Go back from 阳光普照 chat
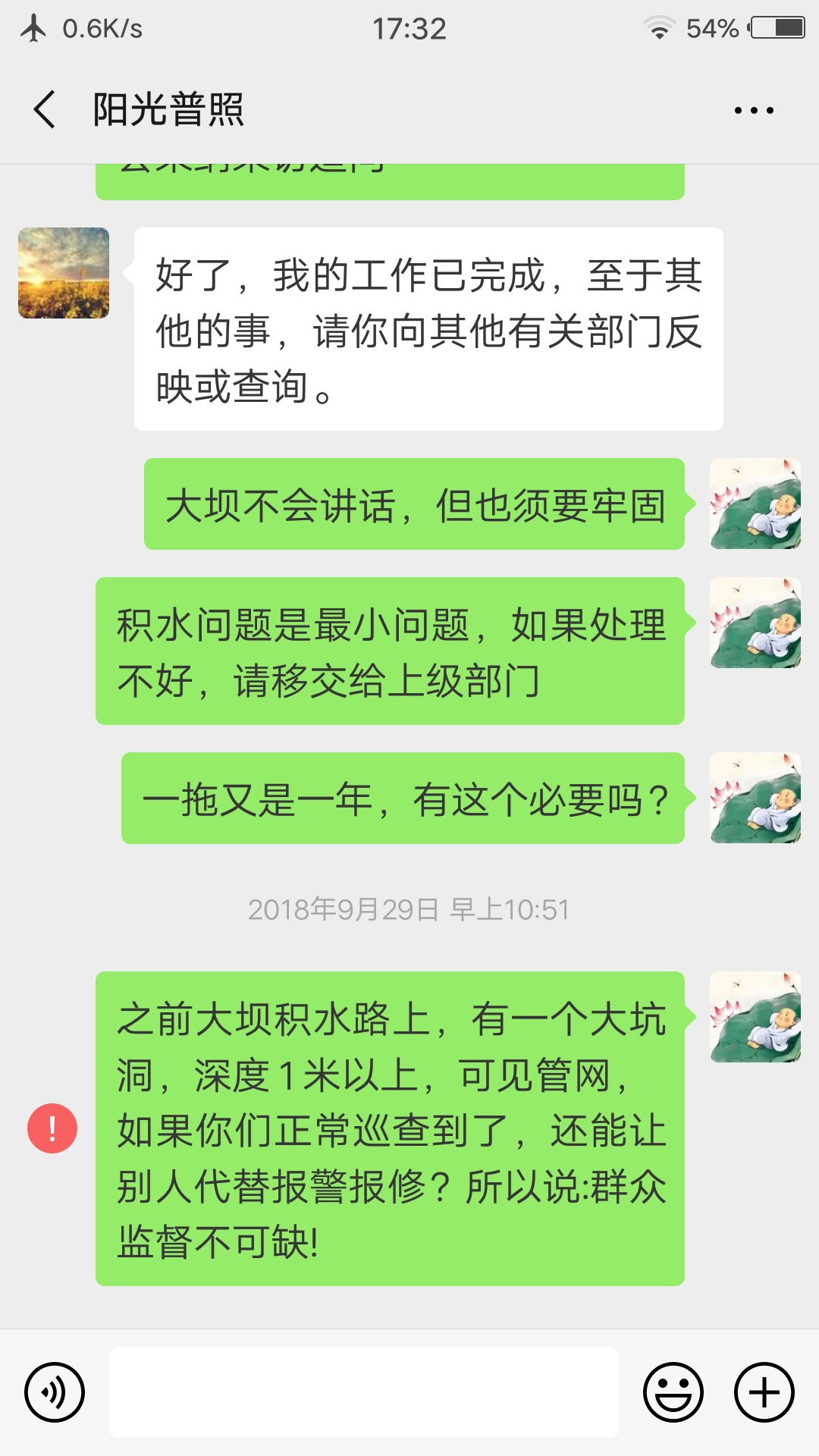Screen dimensions: 819x1456 [x=45, y=109]
